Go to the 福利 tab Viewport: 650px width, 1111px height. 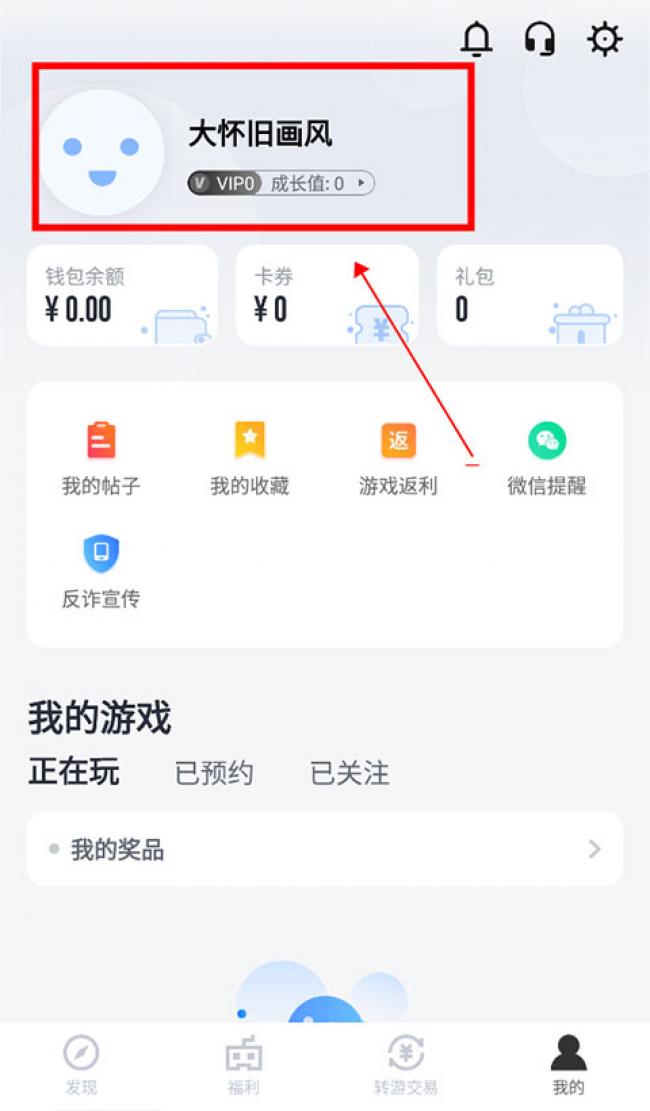pyautogui.click(x=243, y=1065)
